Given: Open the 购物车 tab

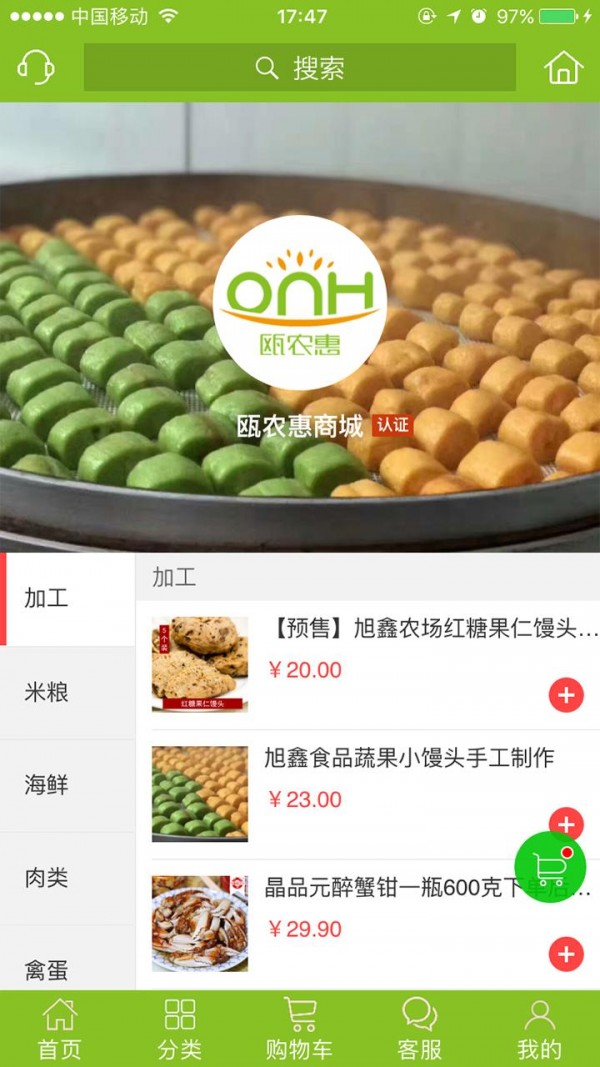Looking at the screenshot, I should click(300, 1029).
